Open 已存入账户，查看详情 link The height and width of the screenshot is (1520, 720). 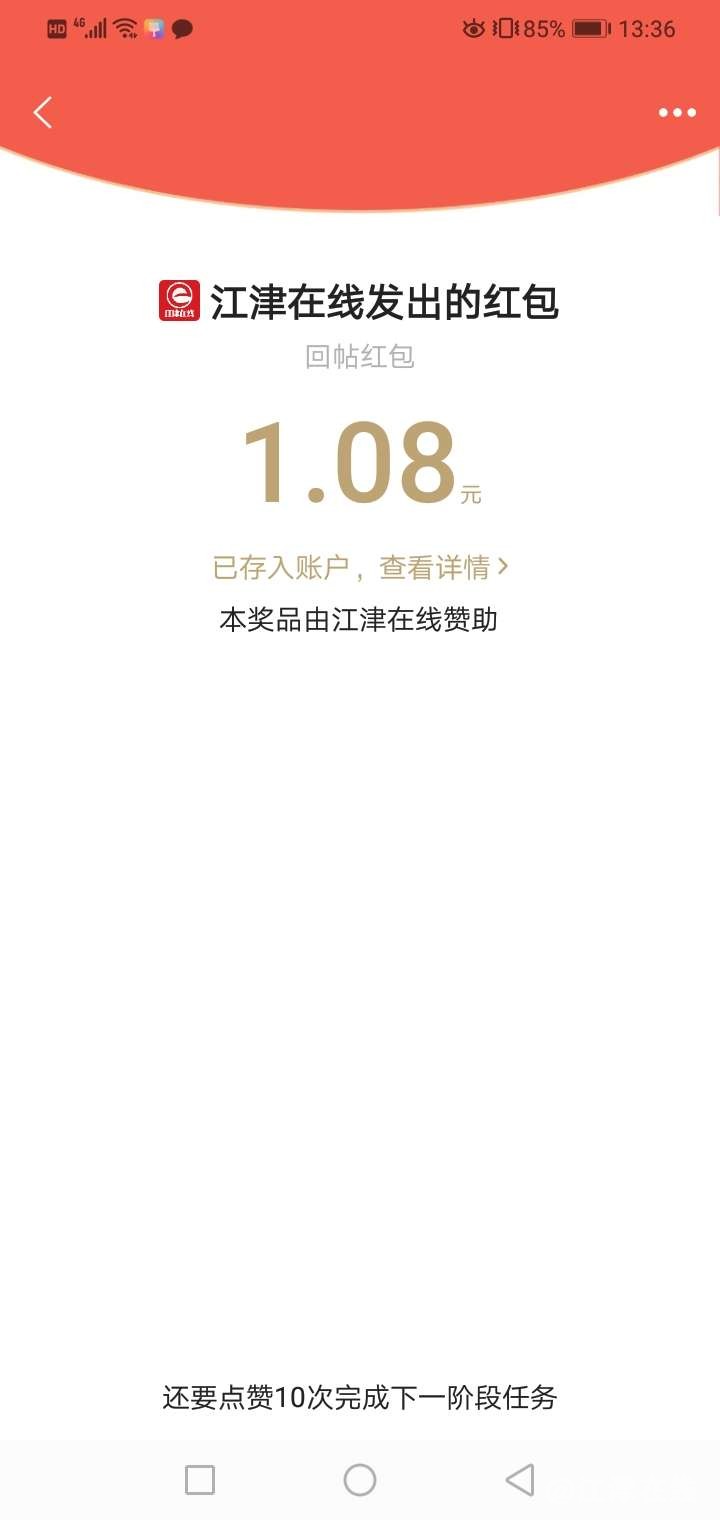(360, 568)
